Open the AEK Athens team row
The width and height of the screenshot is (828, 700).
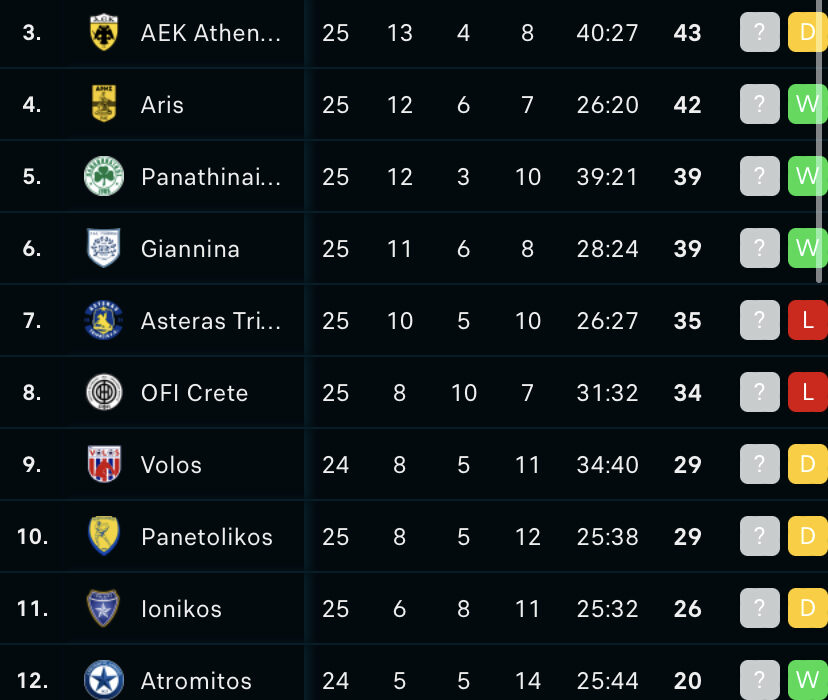[211, 33]
